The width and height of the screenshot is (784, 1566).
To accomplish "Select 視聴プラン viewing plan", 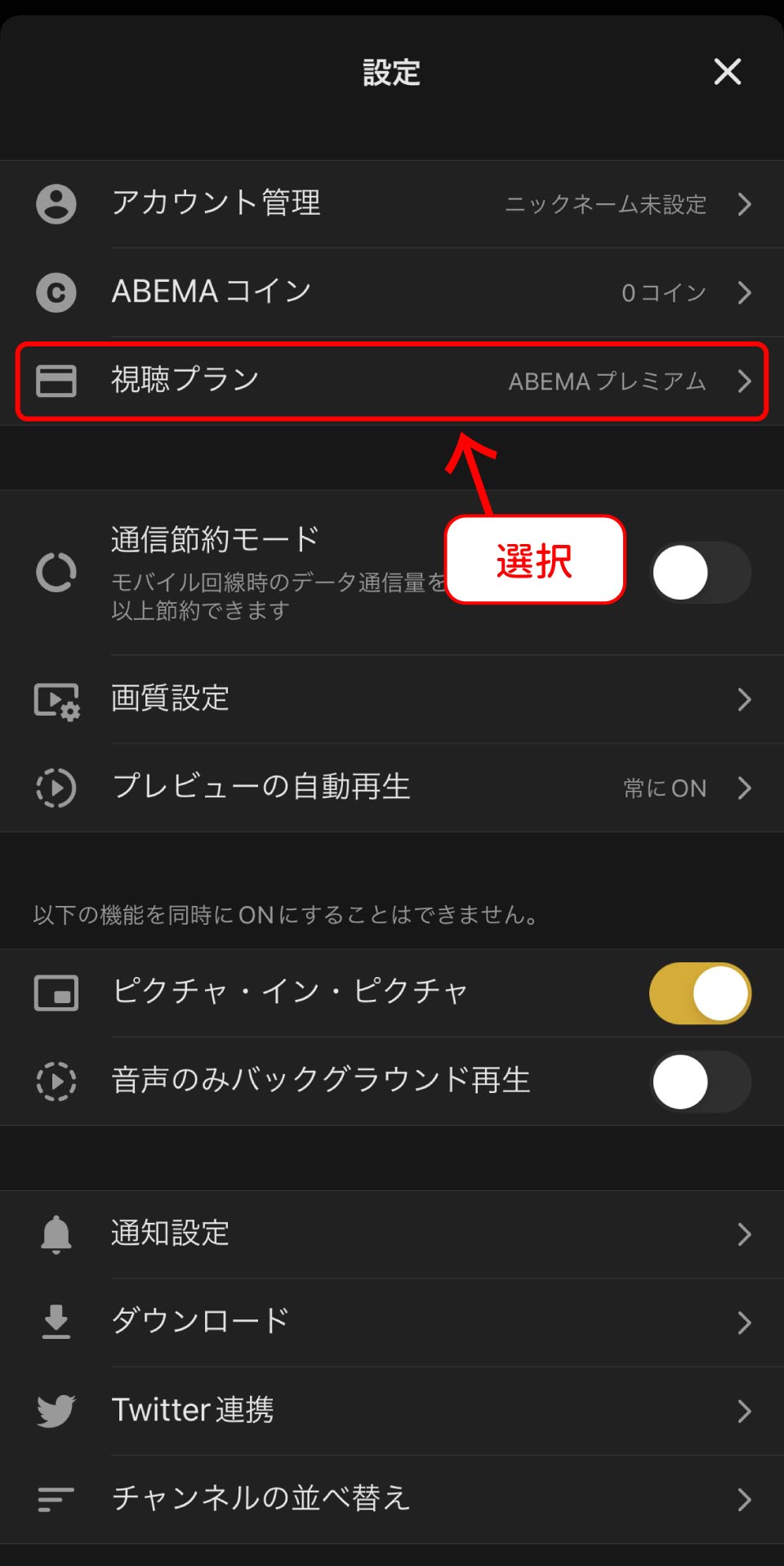I will tap(392, 381).
